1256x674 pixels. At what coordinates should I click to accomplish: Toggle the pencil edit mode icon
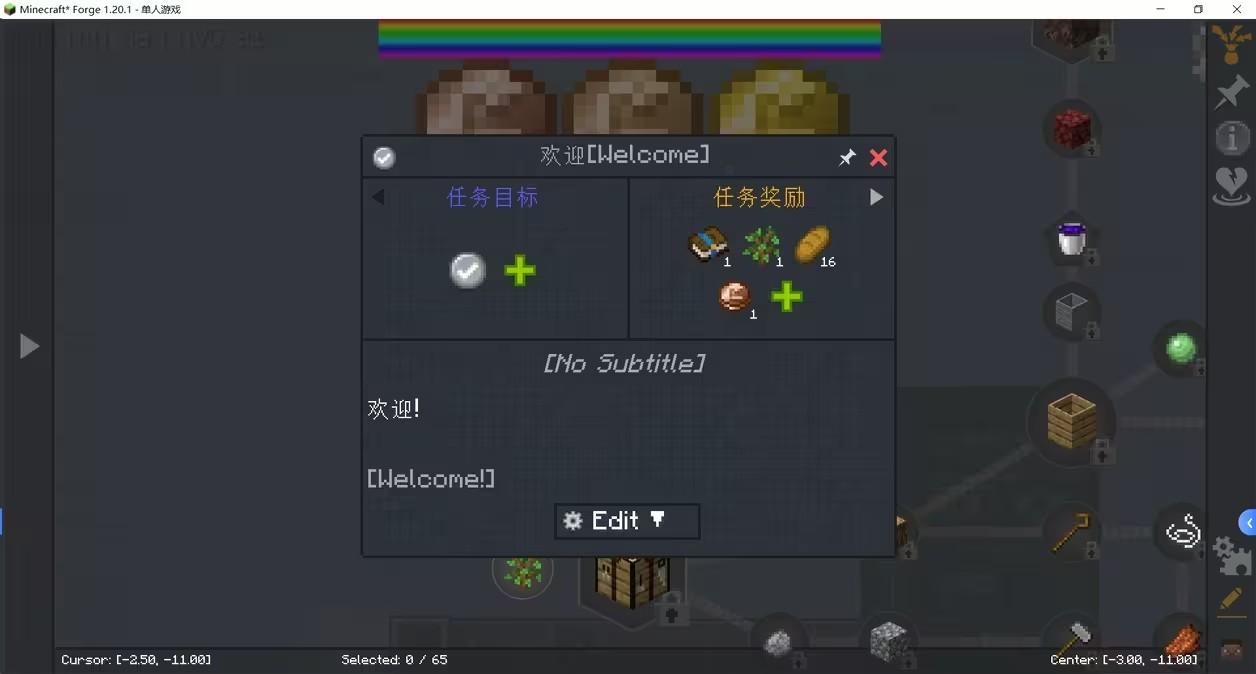pyautogui.click(x=1232, y=601)
